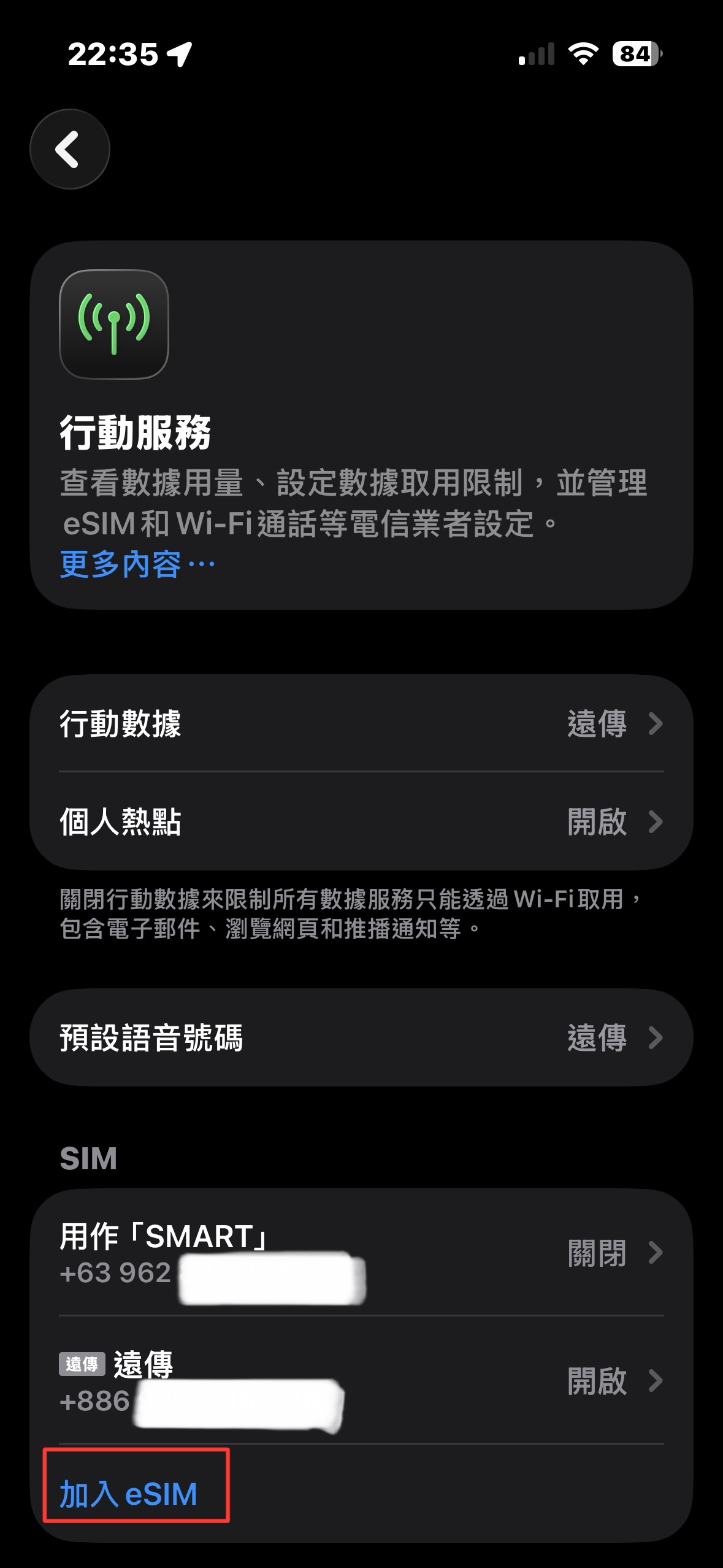The image size is (723, 1568).
Task: Open the 遠傳 SIM row
Action: (x=361, y=1380)
